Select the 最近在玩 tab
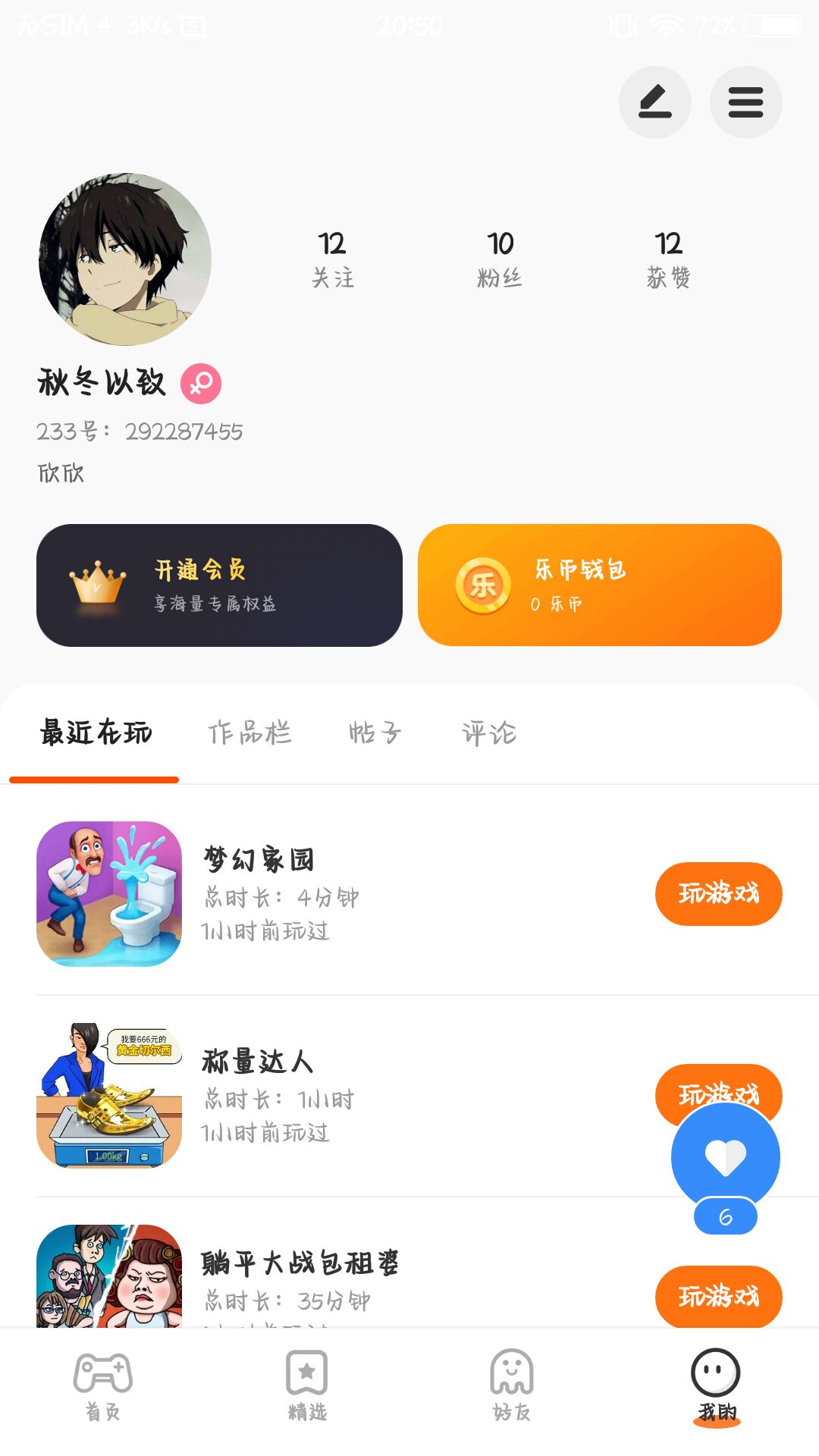The width and height of the screenshot is (819, 1456). (96, 733)
